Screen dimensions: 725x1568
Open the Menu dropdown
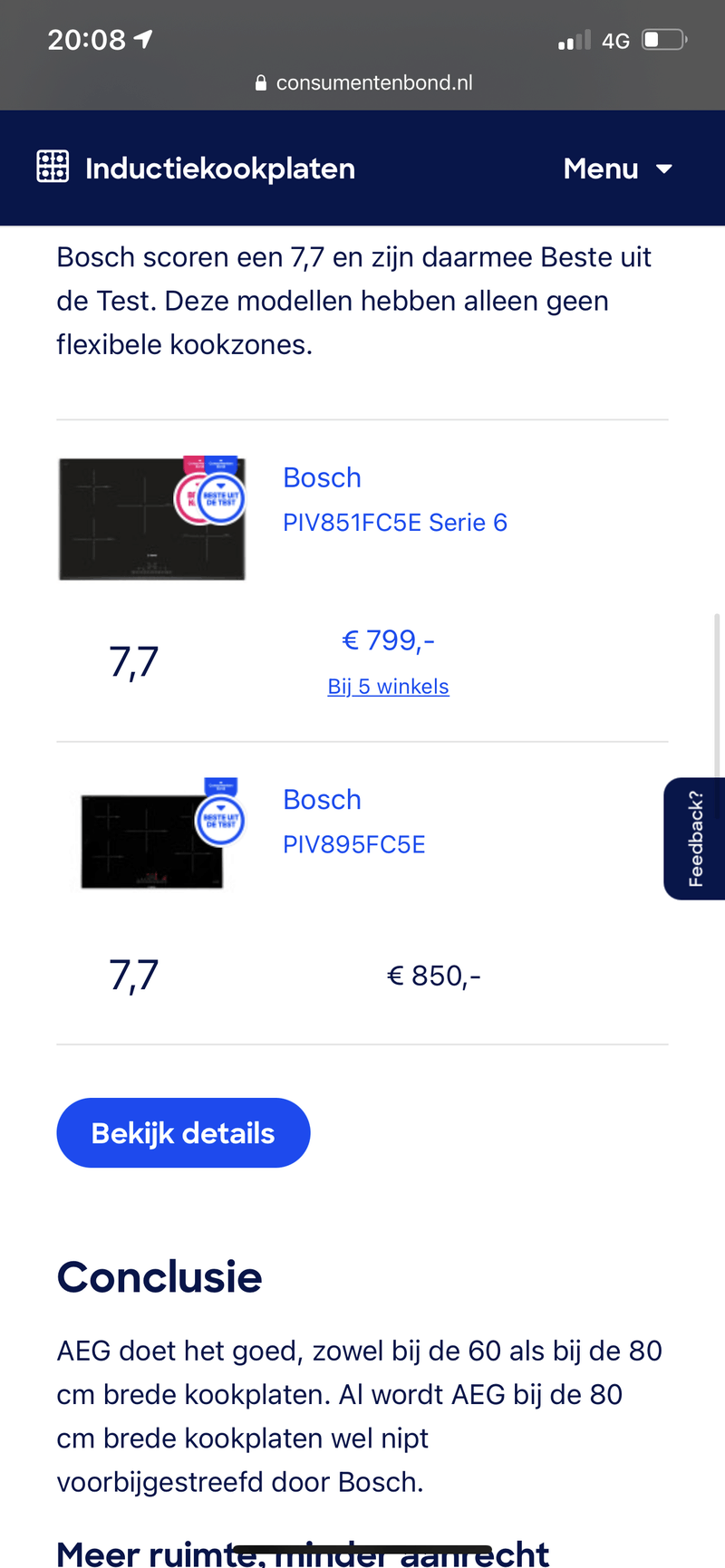point(617,168)
